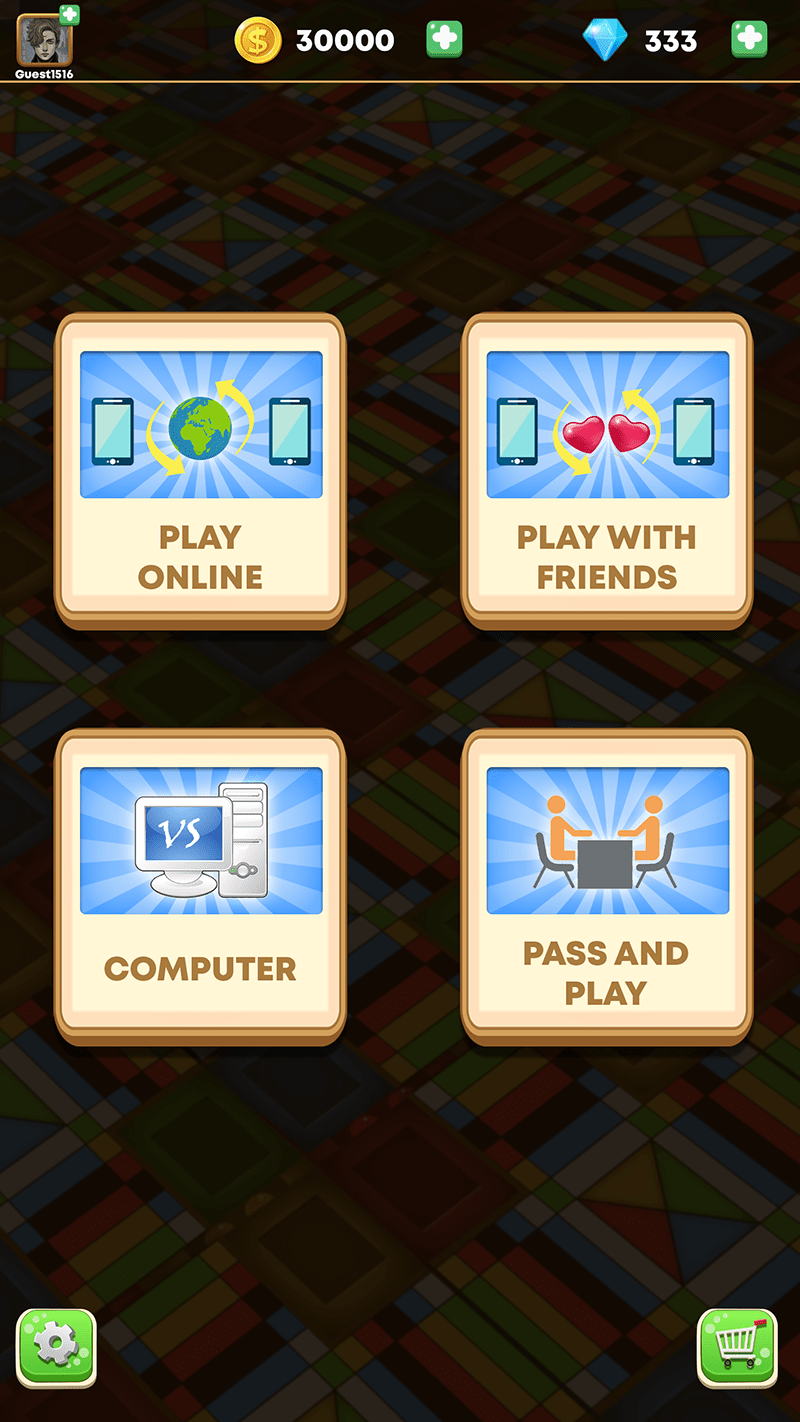The height and width of the screenshot is (1422, 800).
Task: Start a game versus Computer
Action: pyautogui.click(x=200, y=885)
